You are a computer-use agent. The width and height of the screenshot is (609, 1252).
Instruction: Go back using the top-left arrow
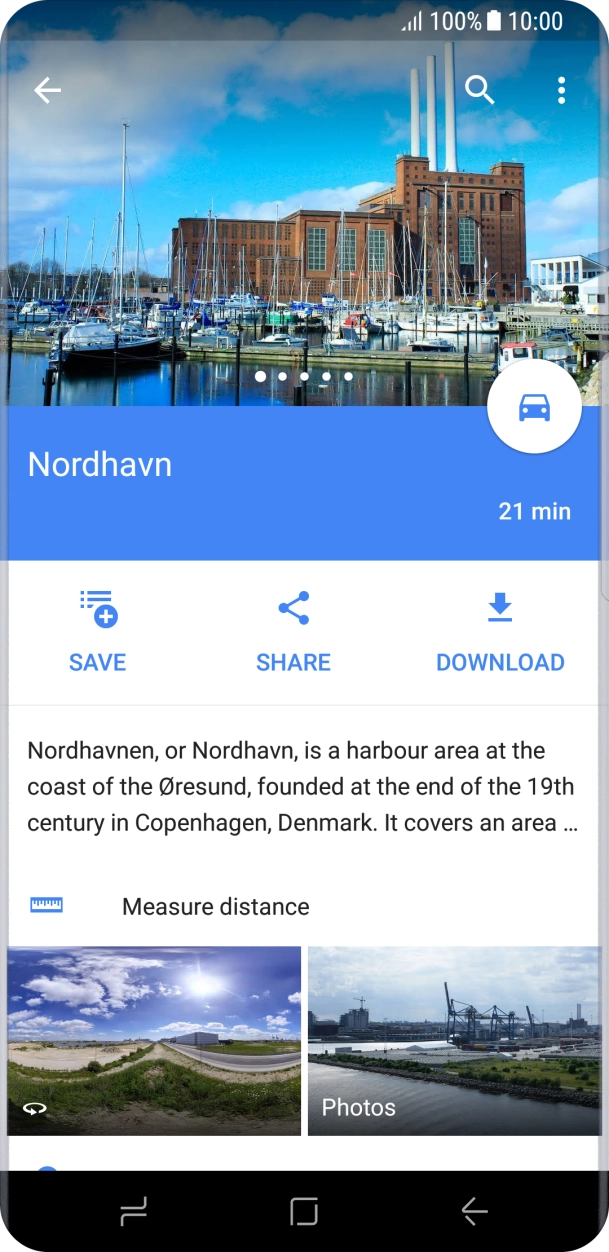coord(47,90)
